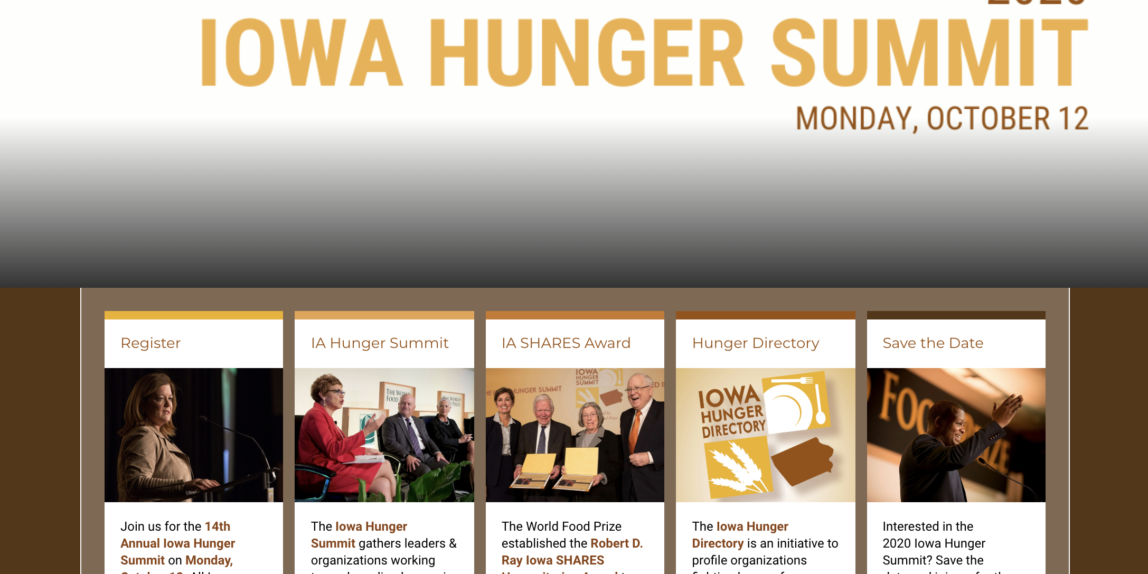
Task: Open the IA SHARES Award card photo
Action: (x=574, y=435)
